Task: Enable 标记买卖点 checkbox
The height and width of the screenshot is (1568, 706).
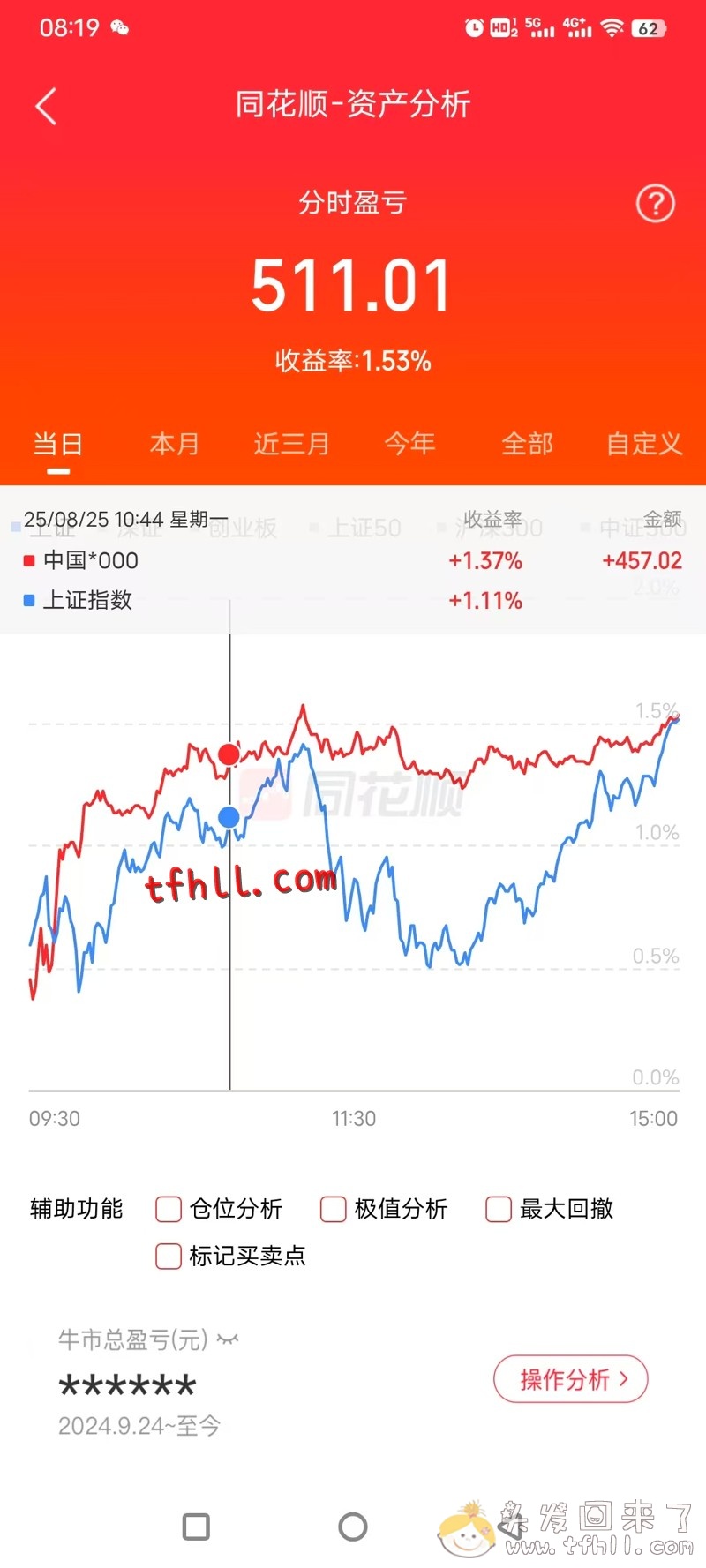Action: [169, 1256]
